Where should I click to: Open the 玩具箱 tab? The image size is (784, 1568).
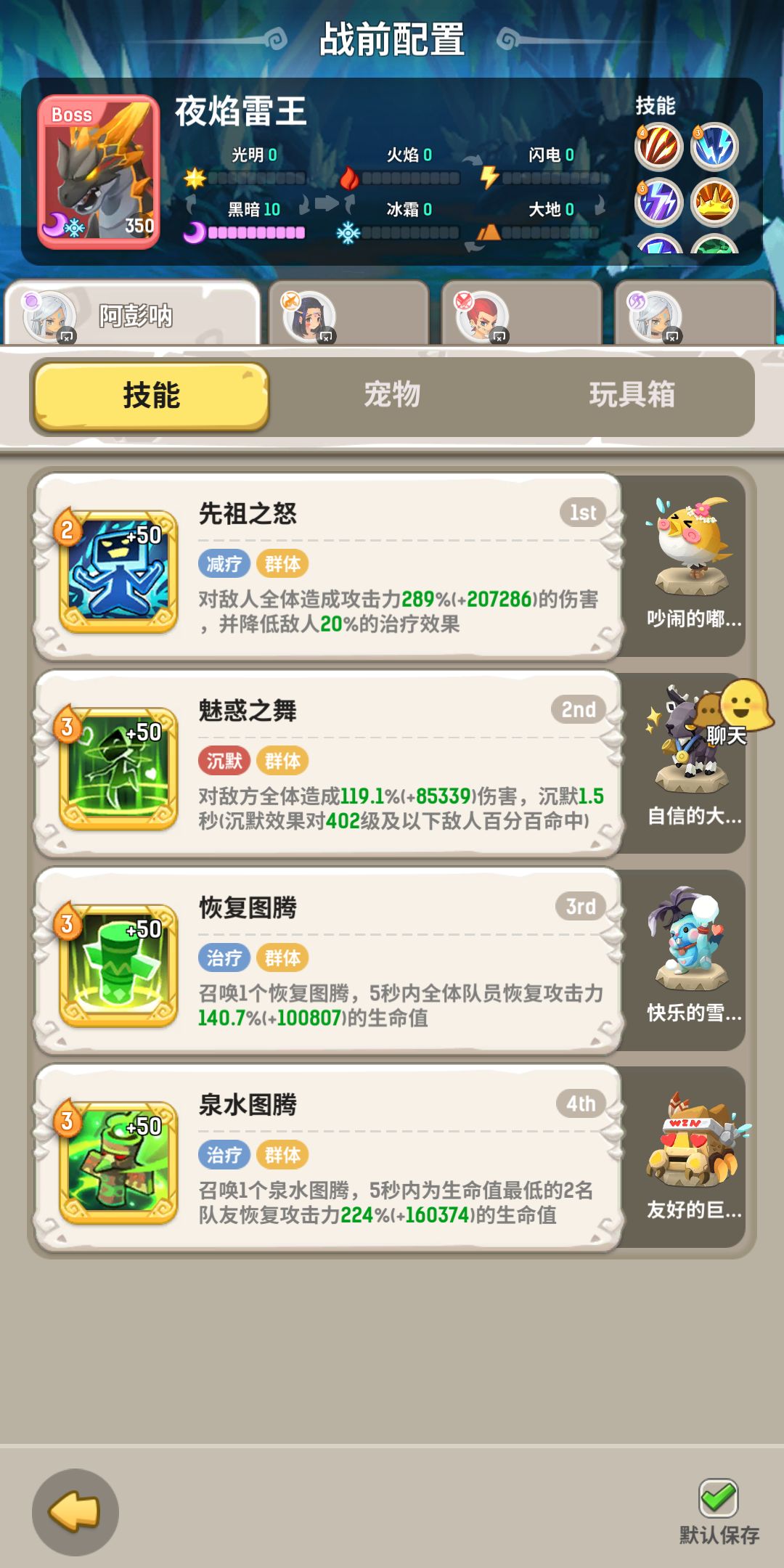point(632,396)
